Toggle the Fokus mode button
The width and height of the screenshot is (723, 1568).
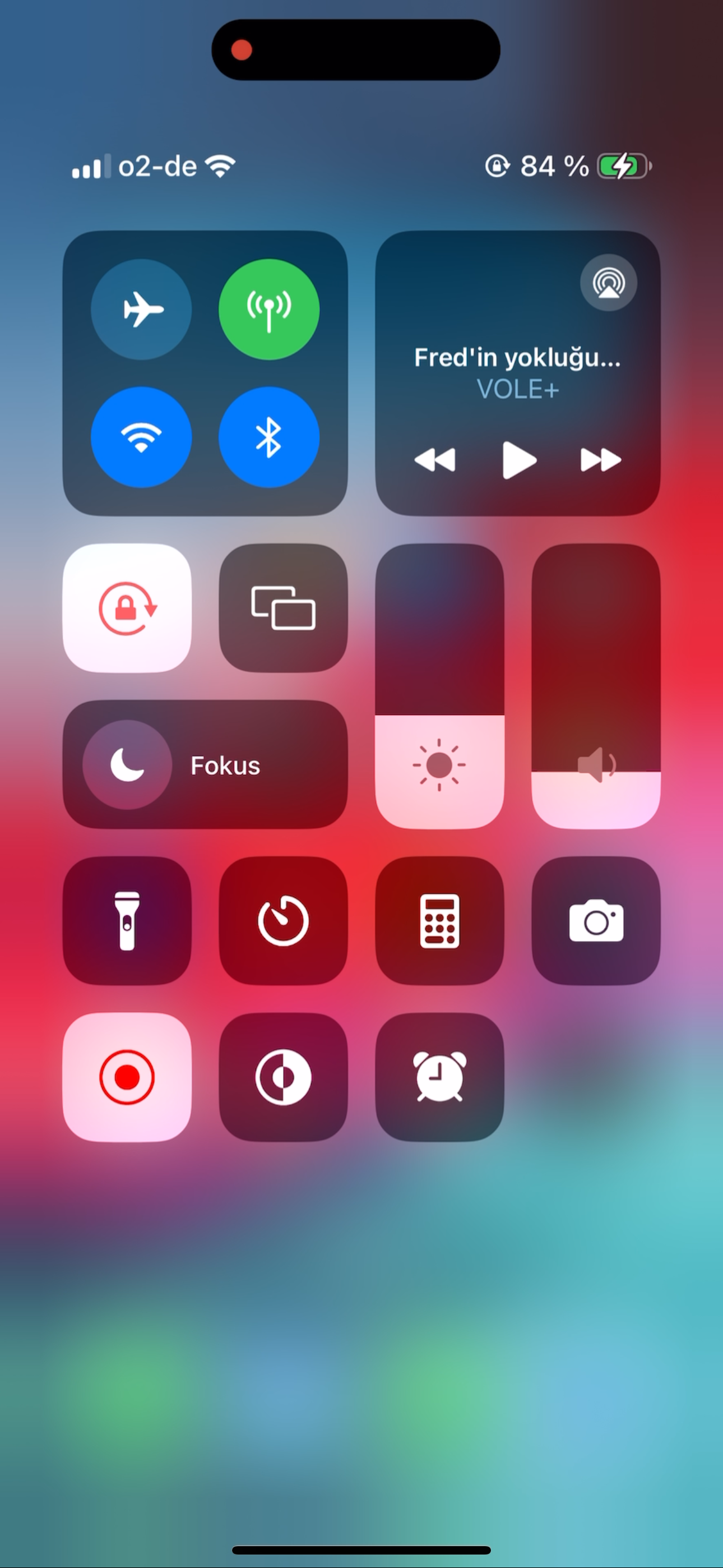[206, 764]
